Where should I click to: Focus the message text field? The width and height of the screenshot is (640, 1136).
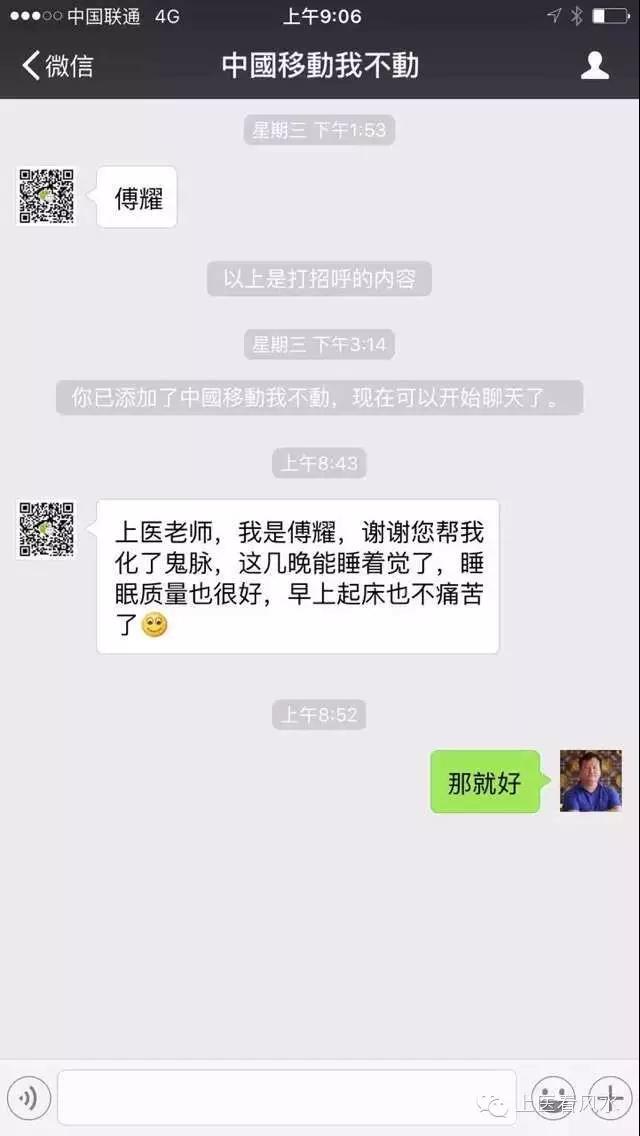coord(287,1098)
